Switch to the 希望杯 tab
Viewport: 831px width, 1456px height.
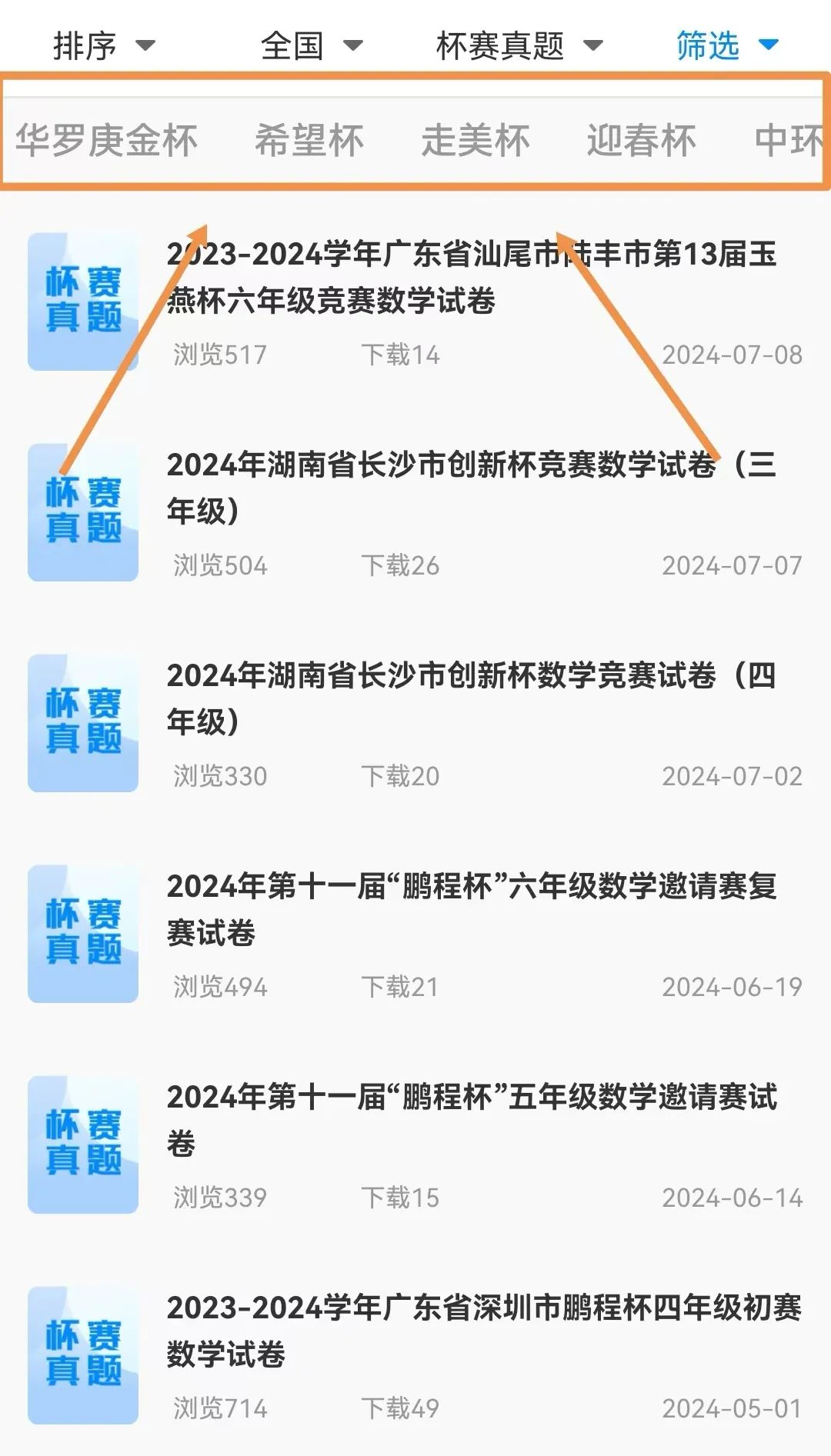(x=309, y=141)
